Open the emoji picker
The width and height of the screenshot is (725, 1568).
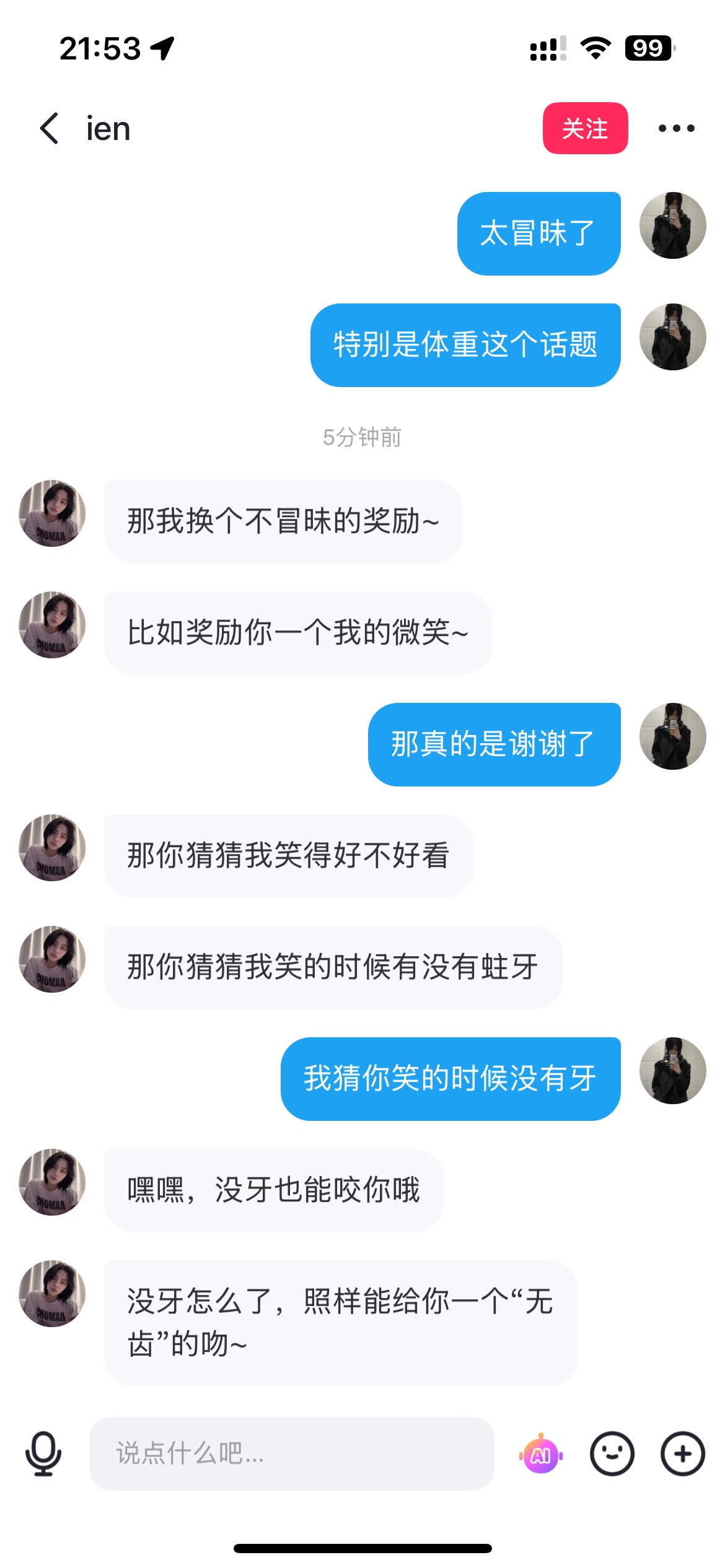click(x=612, y=1453)
